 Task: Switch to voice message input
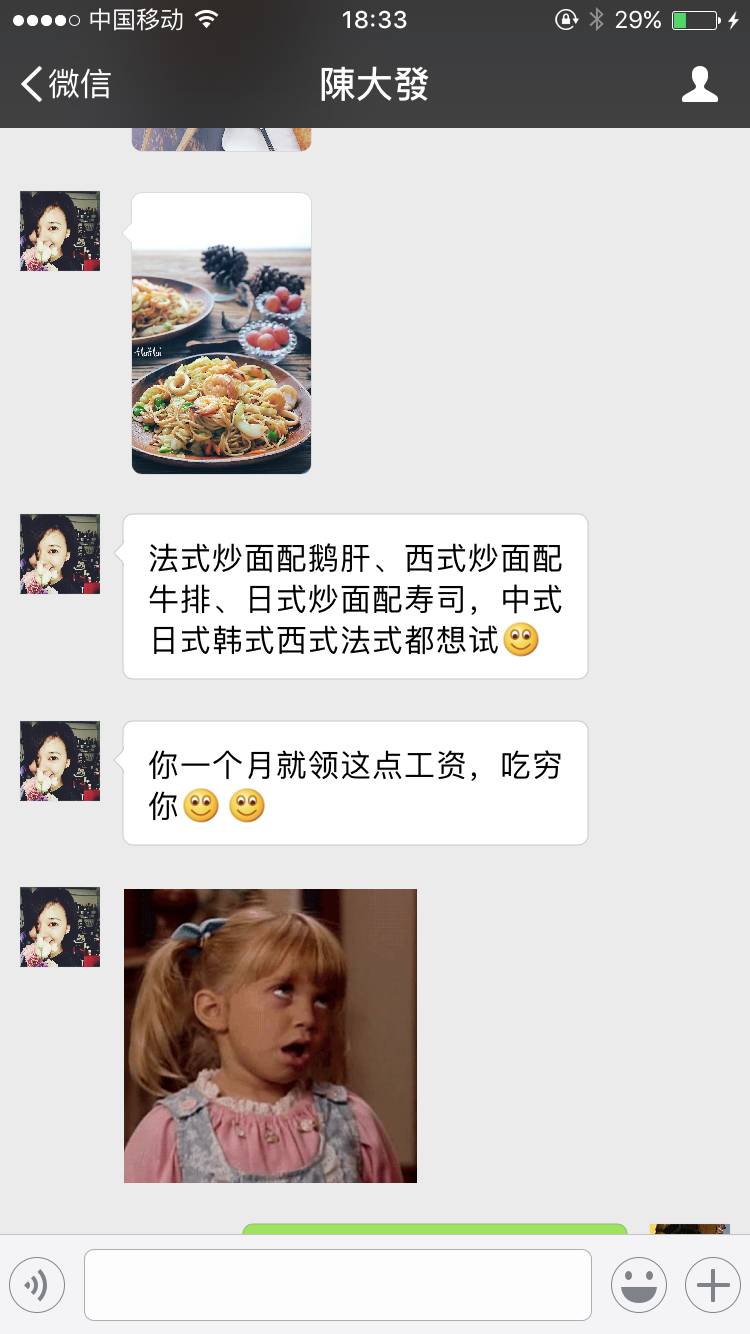coord(37,1285)
